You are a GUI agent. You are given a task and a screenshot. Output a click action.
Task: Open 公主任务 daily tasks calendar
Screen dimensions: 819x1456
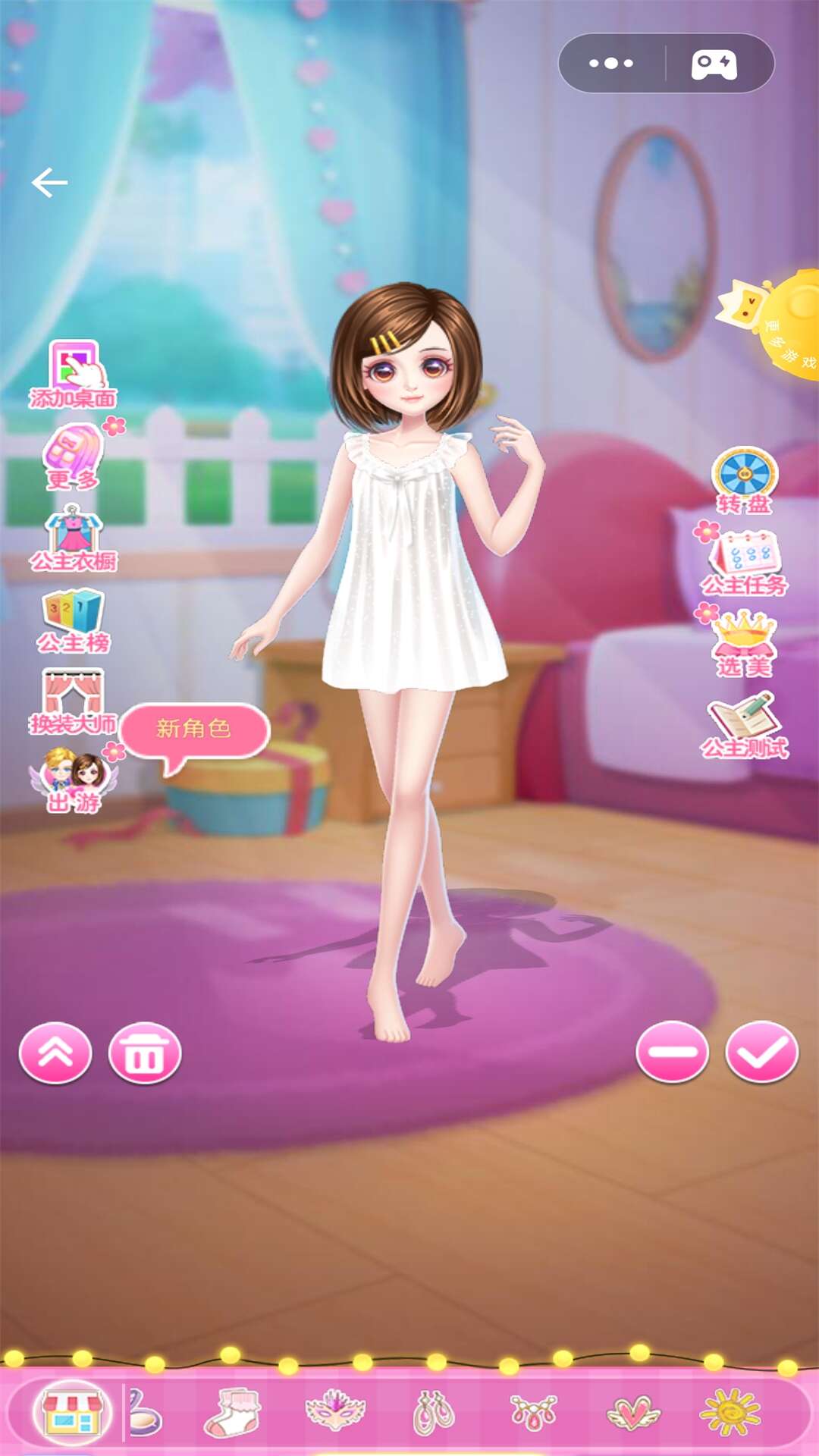coord(743,565)
